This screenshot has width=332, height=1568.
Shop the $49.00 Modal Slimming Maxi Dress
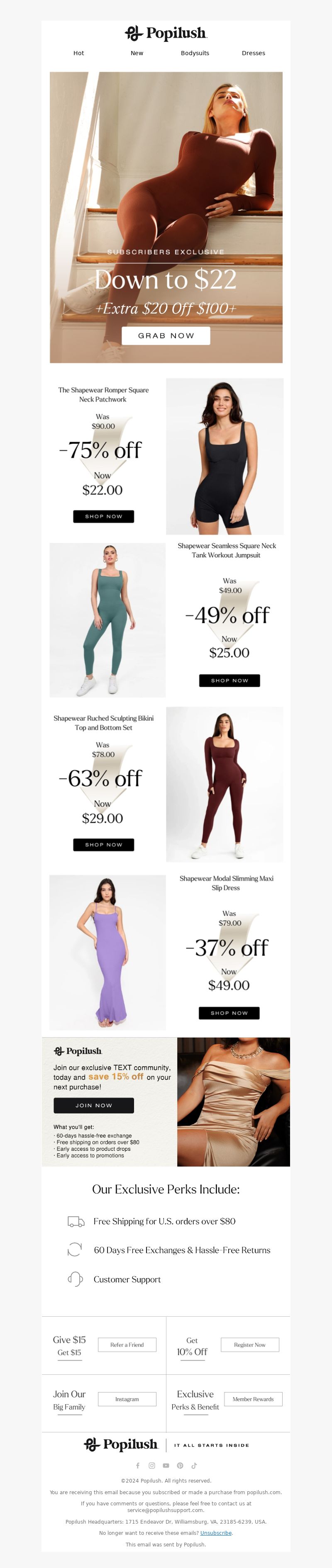229,1013
